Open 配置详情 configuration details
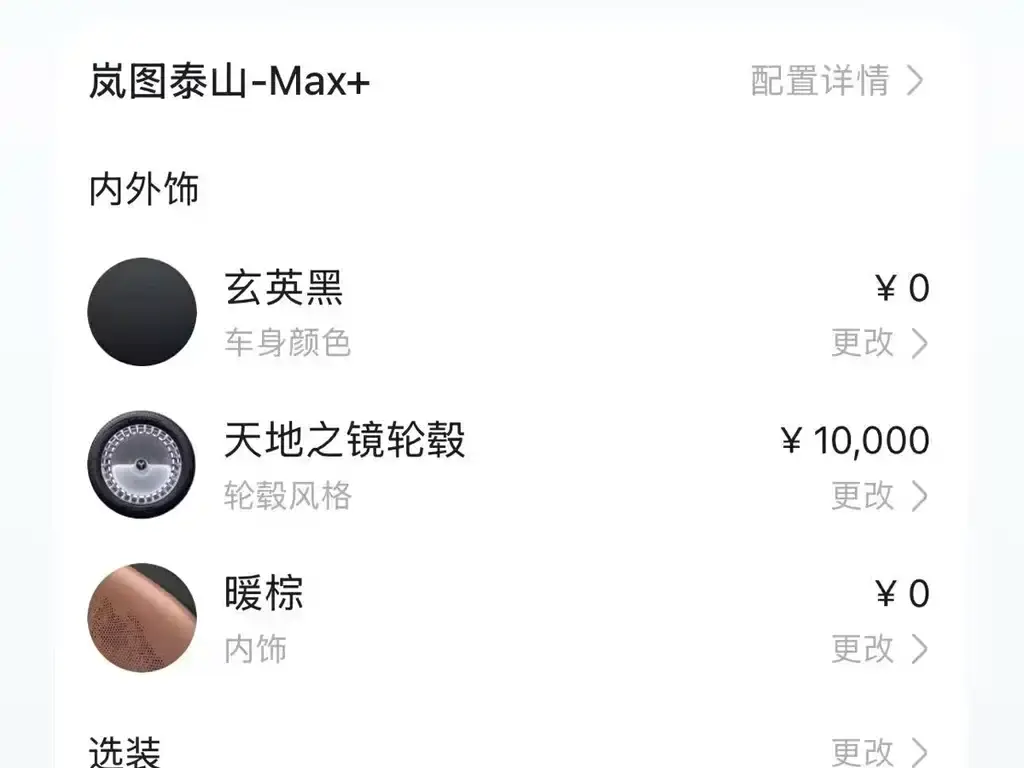The width and height of the screenshot is (1024, 768). [836, 82]
